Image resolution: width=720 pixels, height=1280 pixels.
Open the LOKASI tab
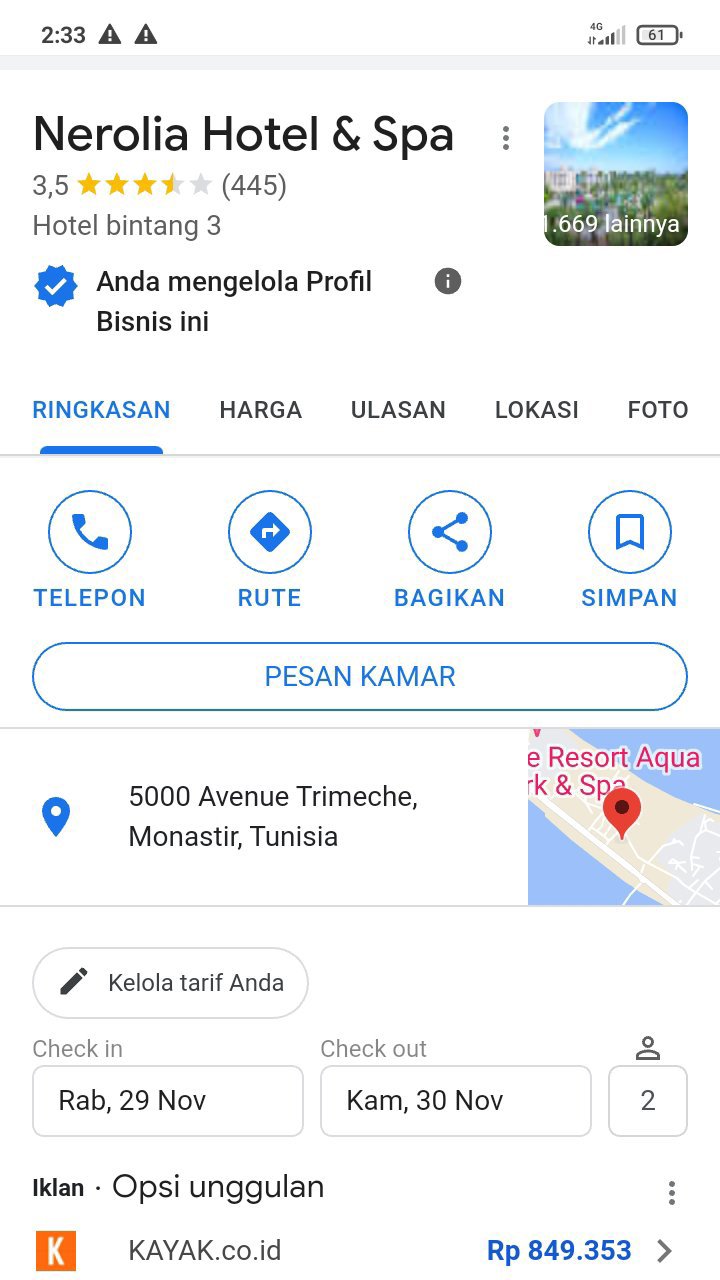click(x=536, y=410)
